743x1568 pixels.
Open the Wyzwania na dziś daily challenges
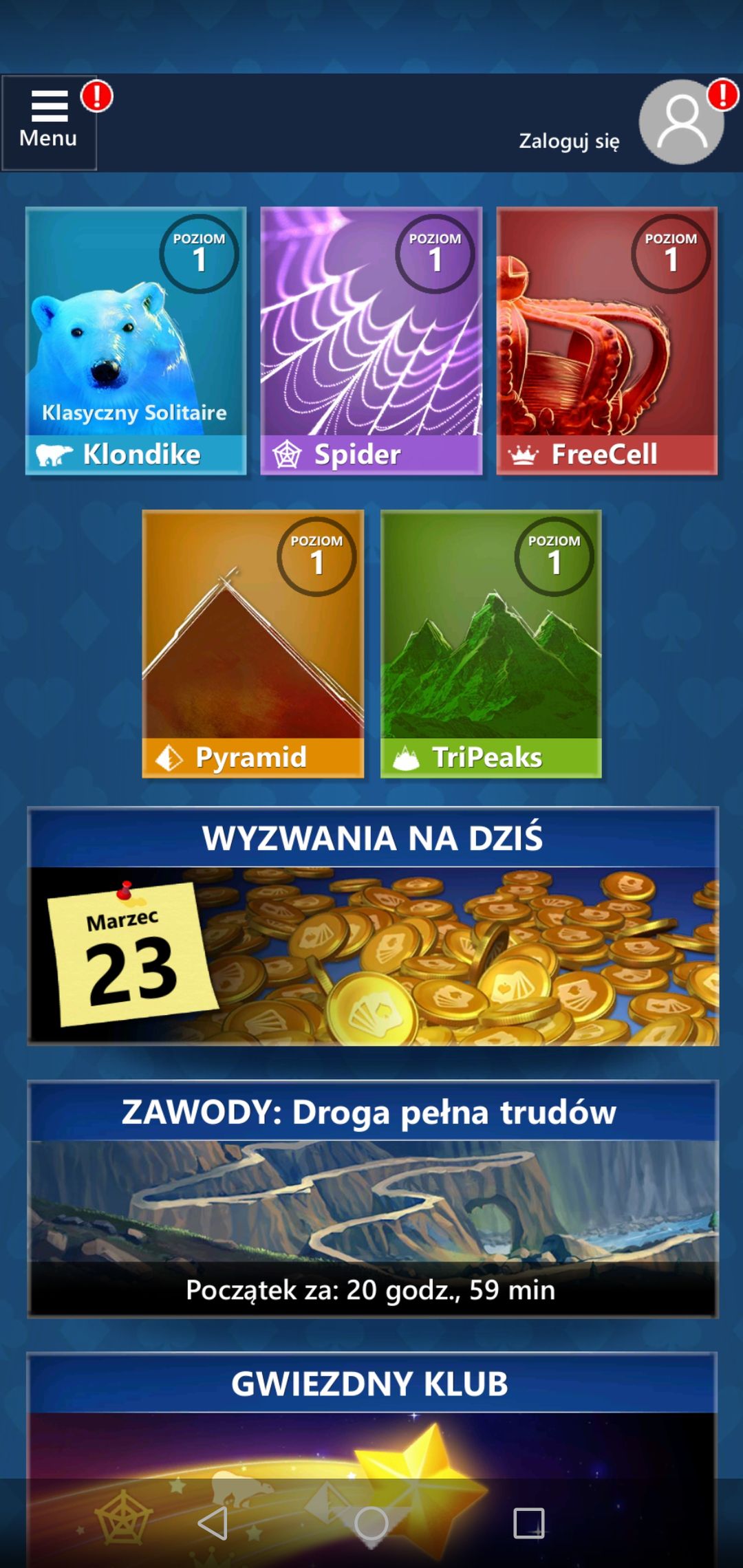373,926
